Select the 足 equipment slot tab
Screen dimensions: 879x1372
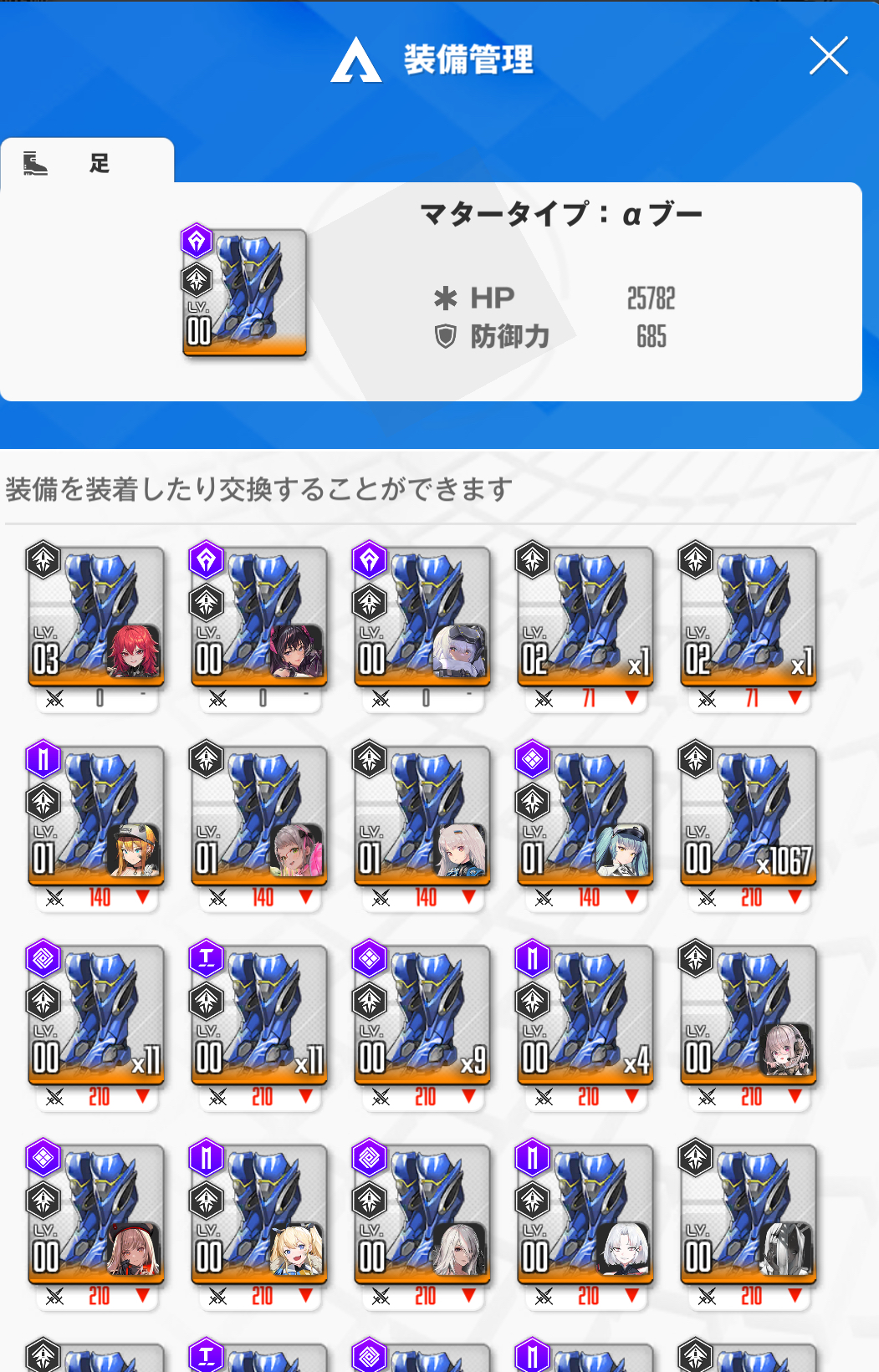(87, 162)
